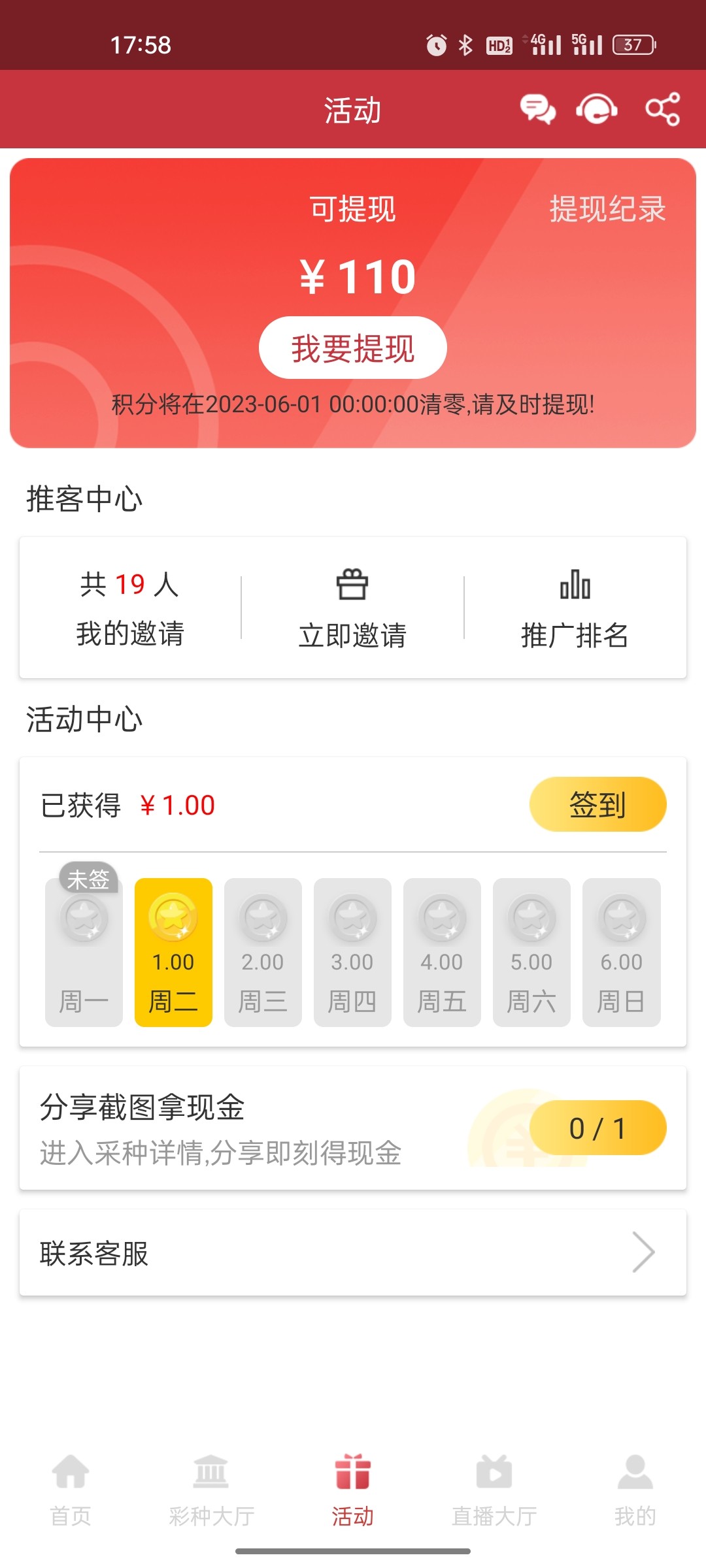Open the messages chat bubble icon
Screen dimensions: 706x1568
[537, 109]
